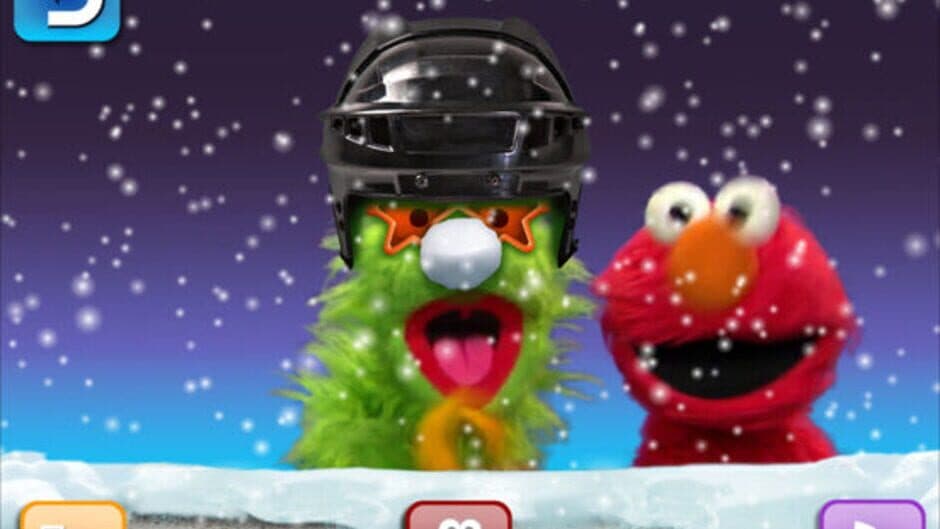940x529 pixels.
Task: Tap the blue back arrow button
Action: pos(67,16)
